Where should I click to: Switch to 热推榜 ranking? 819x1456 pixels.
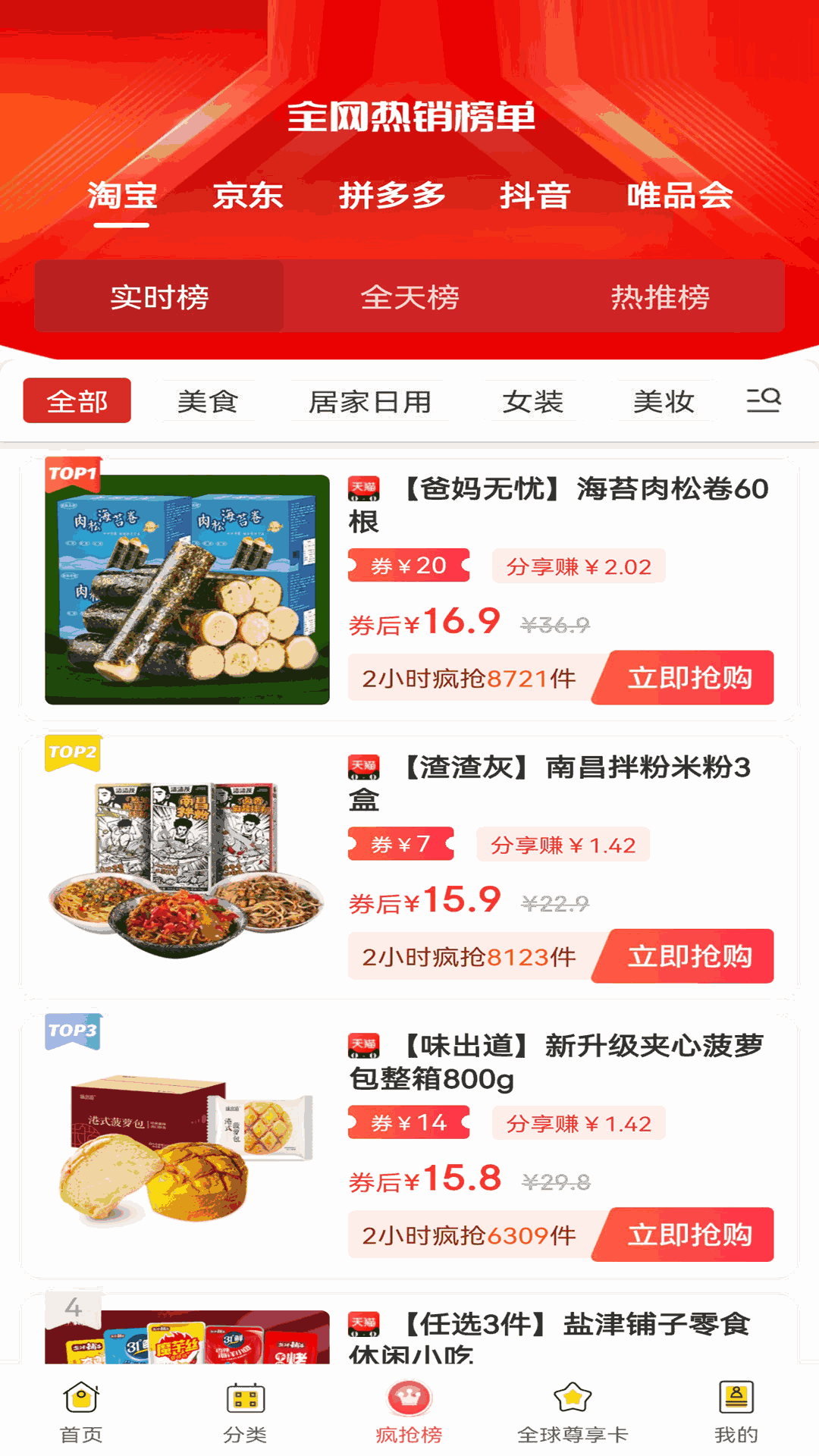pos(660,297)
